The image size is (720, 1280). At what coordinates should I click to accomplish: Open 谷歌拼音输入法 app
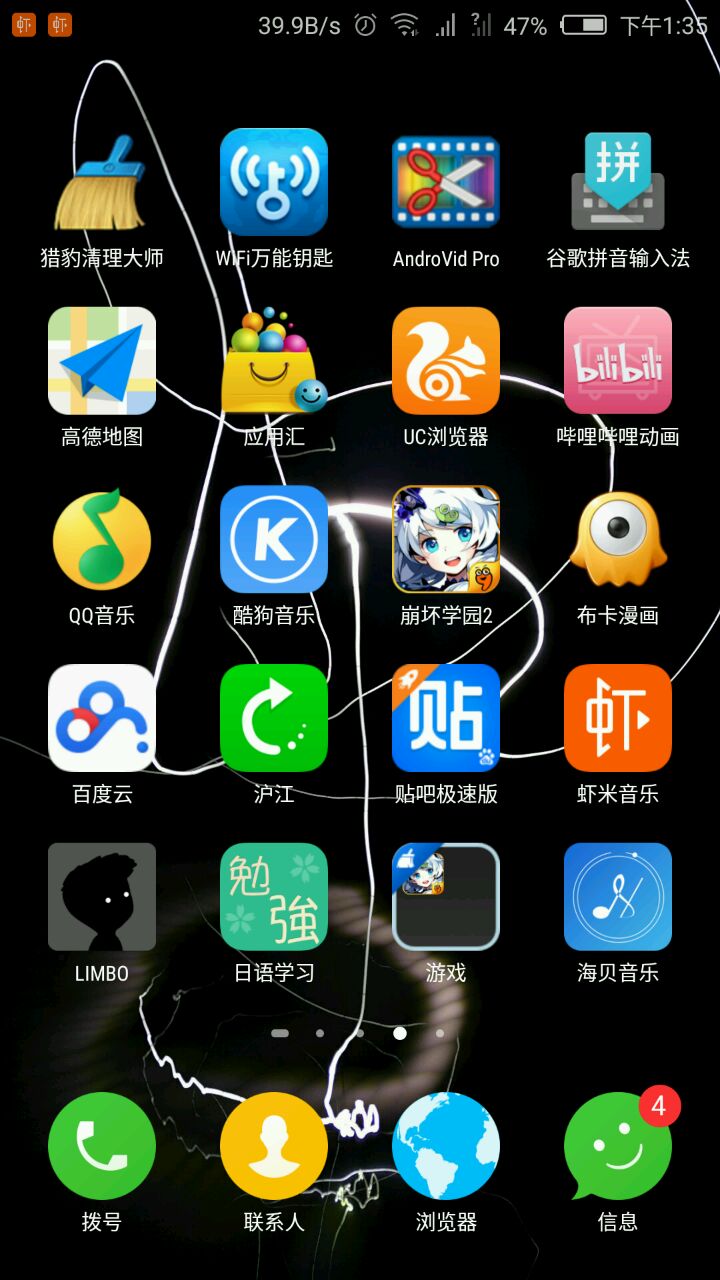pyautogui.click(x=618, y=183)
